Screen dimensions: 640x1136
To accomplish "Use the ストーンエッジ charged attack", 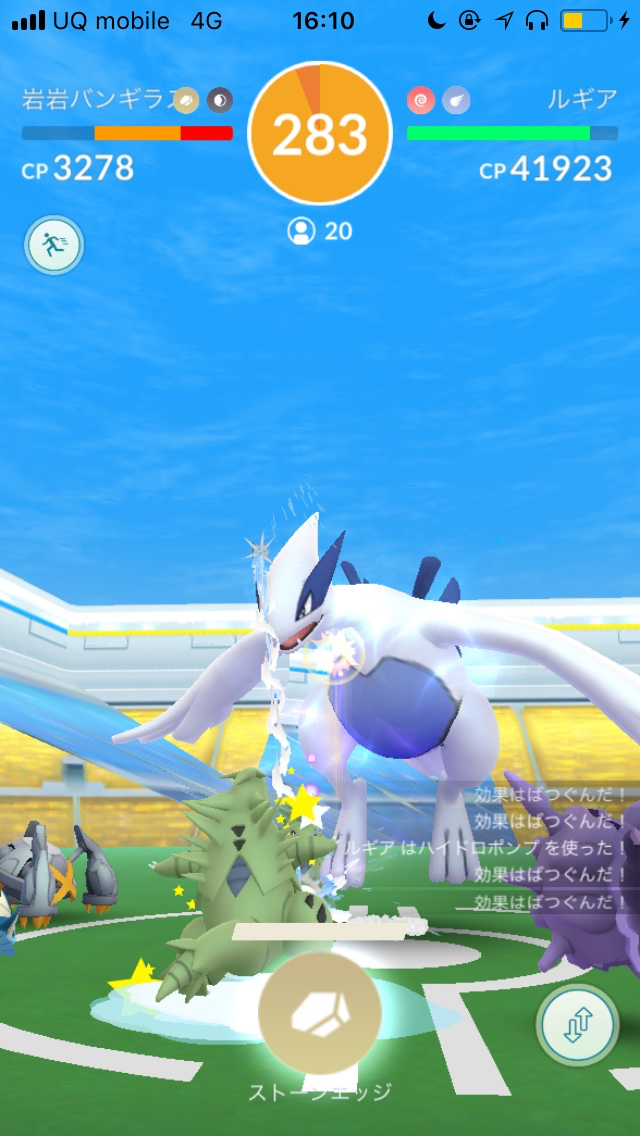I will [320, 1013].
